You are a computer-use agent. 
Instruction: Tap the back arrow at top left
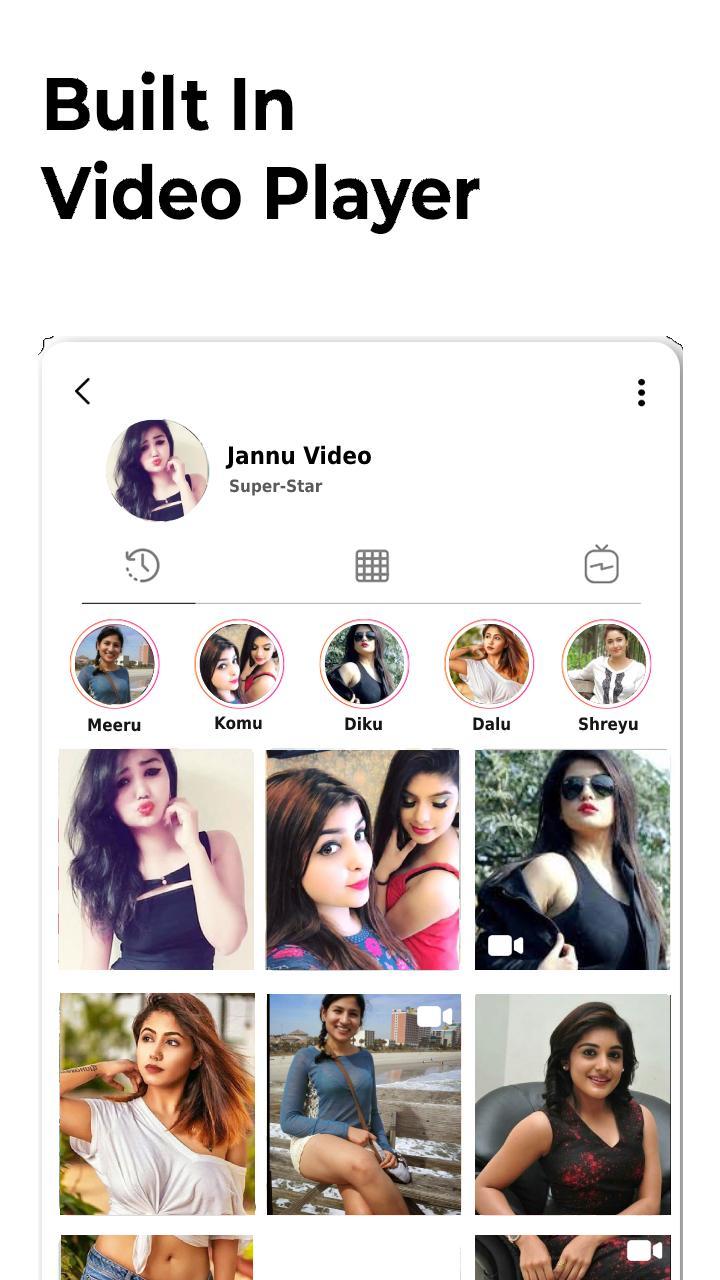click(x=83, y=391)
